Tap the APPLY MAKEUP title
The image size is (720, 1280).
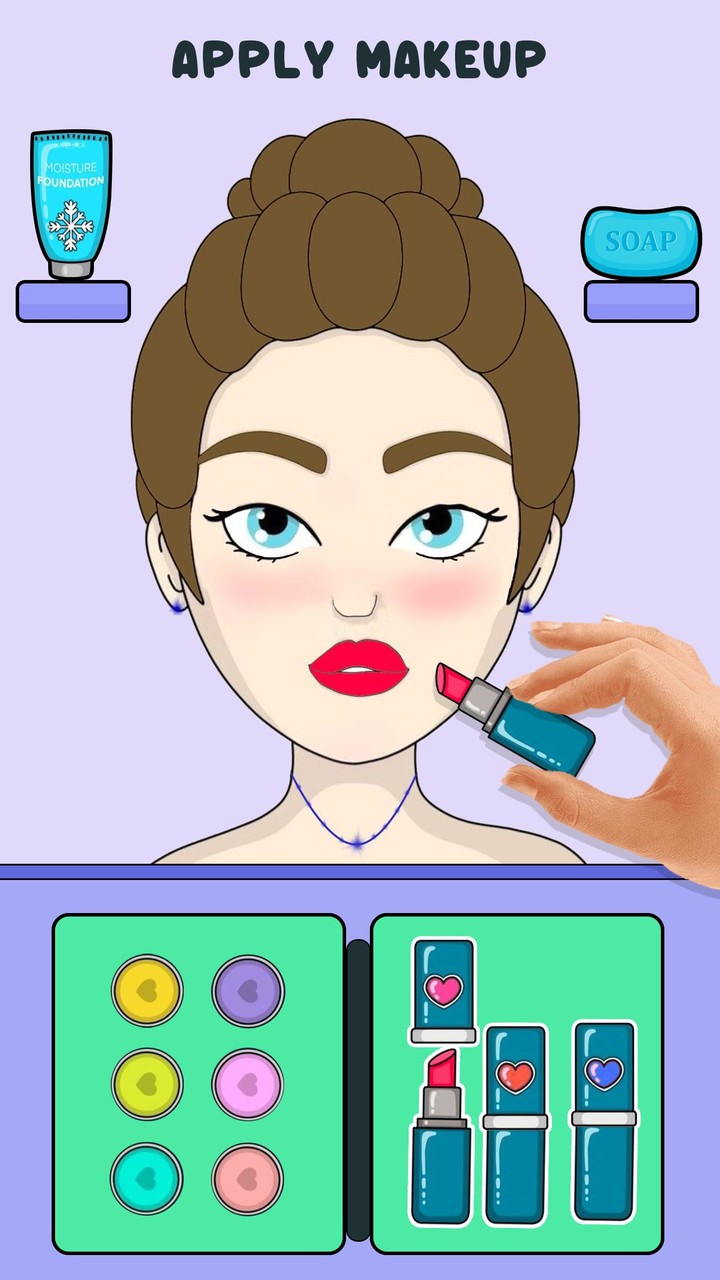tap(360, 58)
